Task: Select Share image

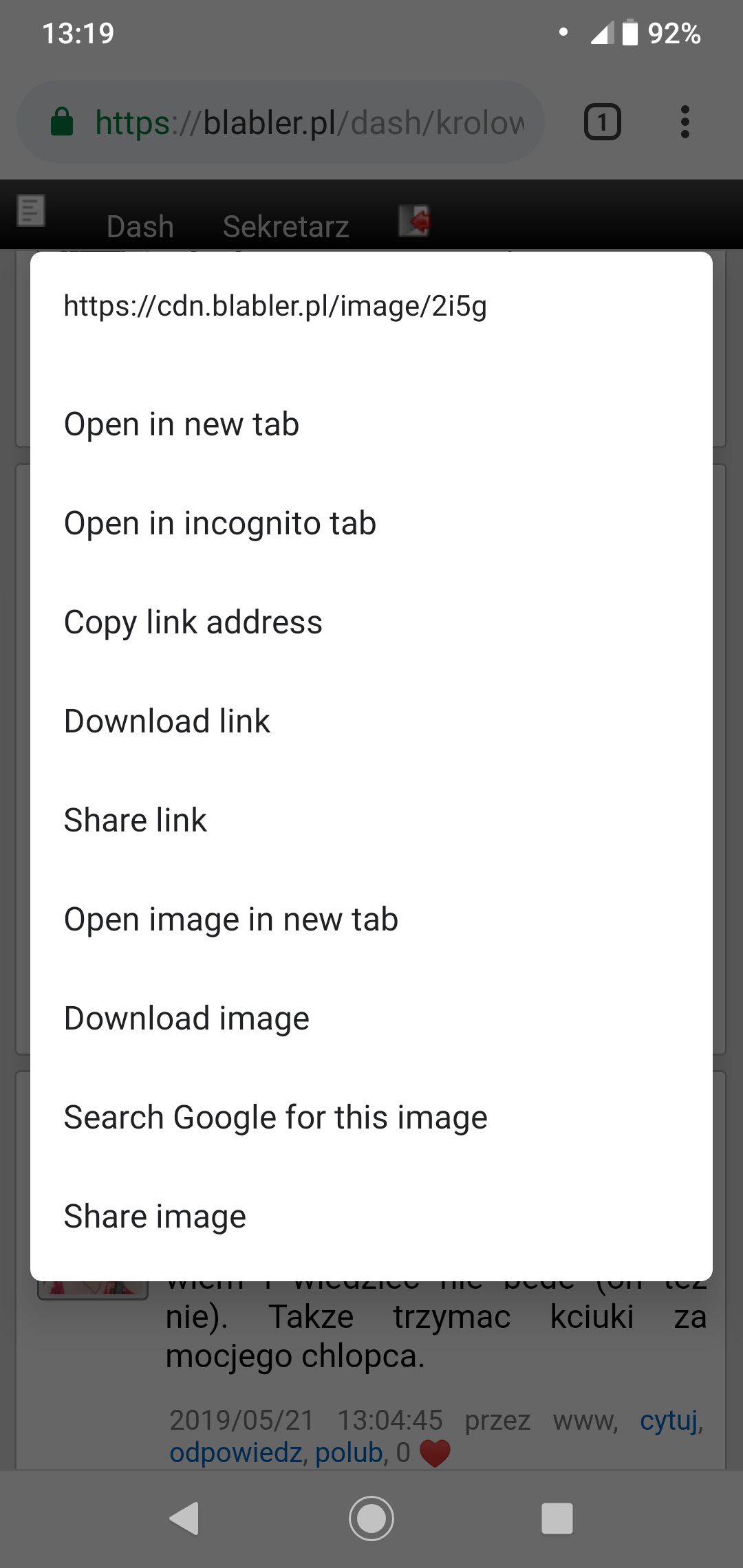Action: coord(371,1217)
